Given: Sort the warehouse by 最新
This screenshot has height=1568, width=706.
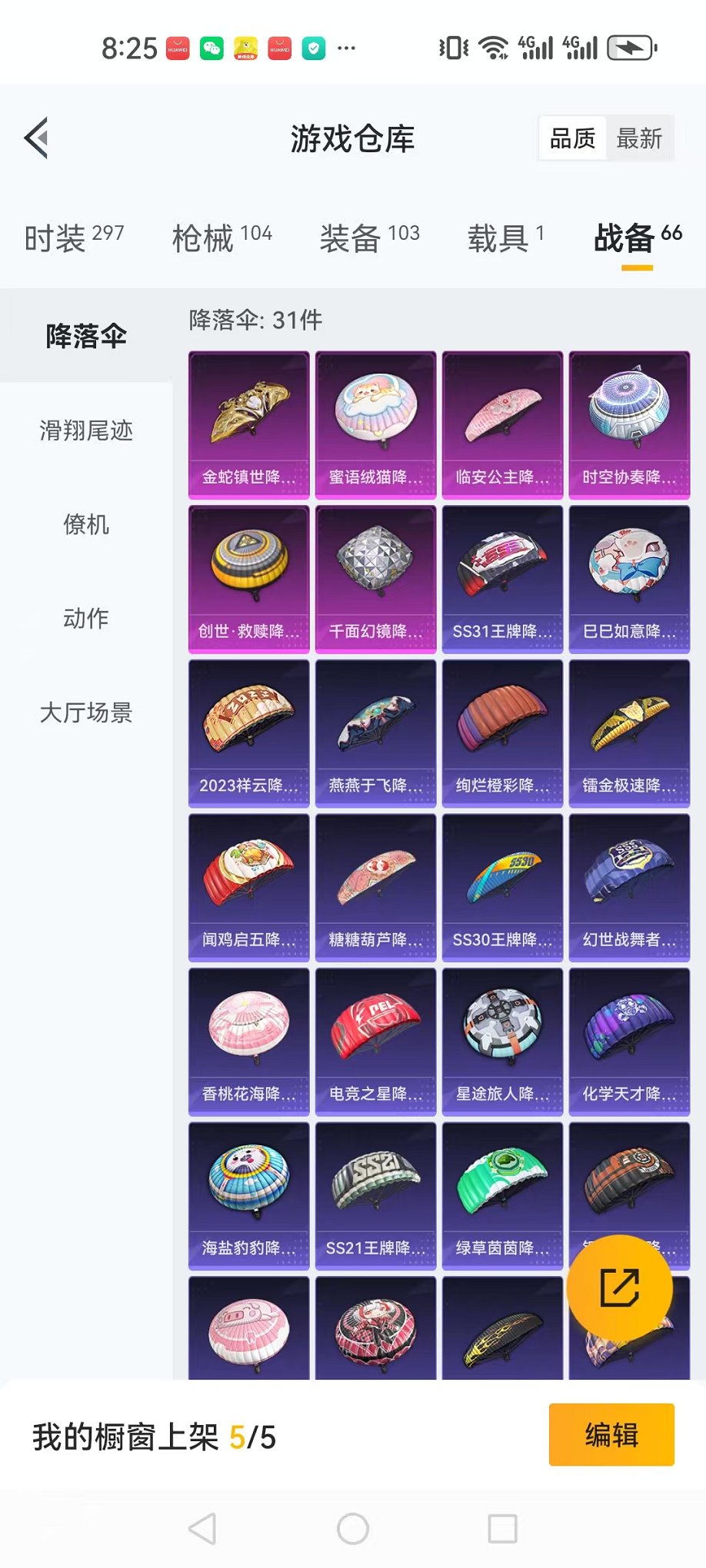Looking at the screenshot, I should [x=639, y=138].
